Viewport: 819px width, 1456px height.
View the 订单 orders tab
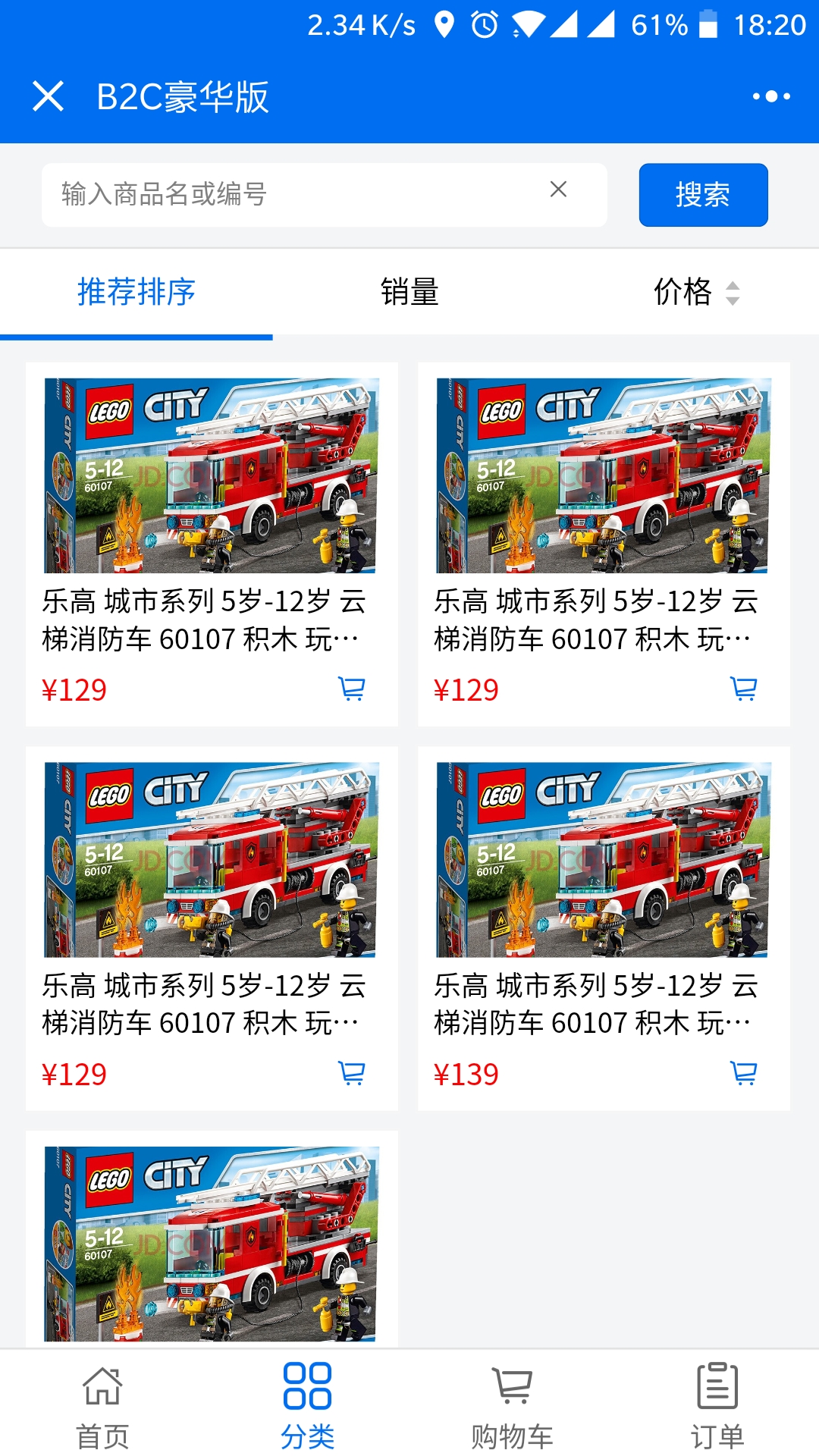tap(717, 1404)
